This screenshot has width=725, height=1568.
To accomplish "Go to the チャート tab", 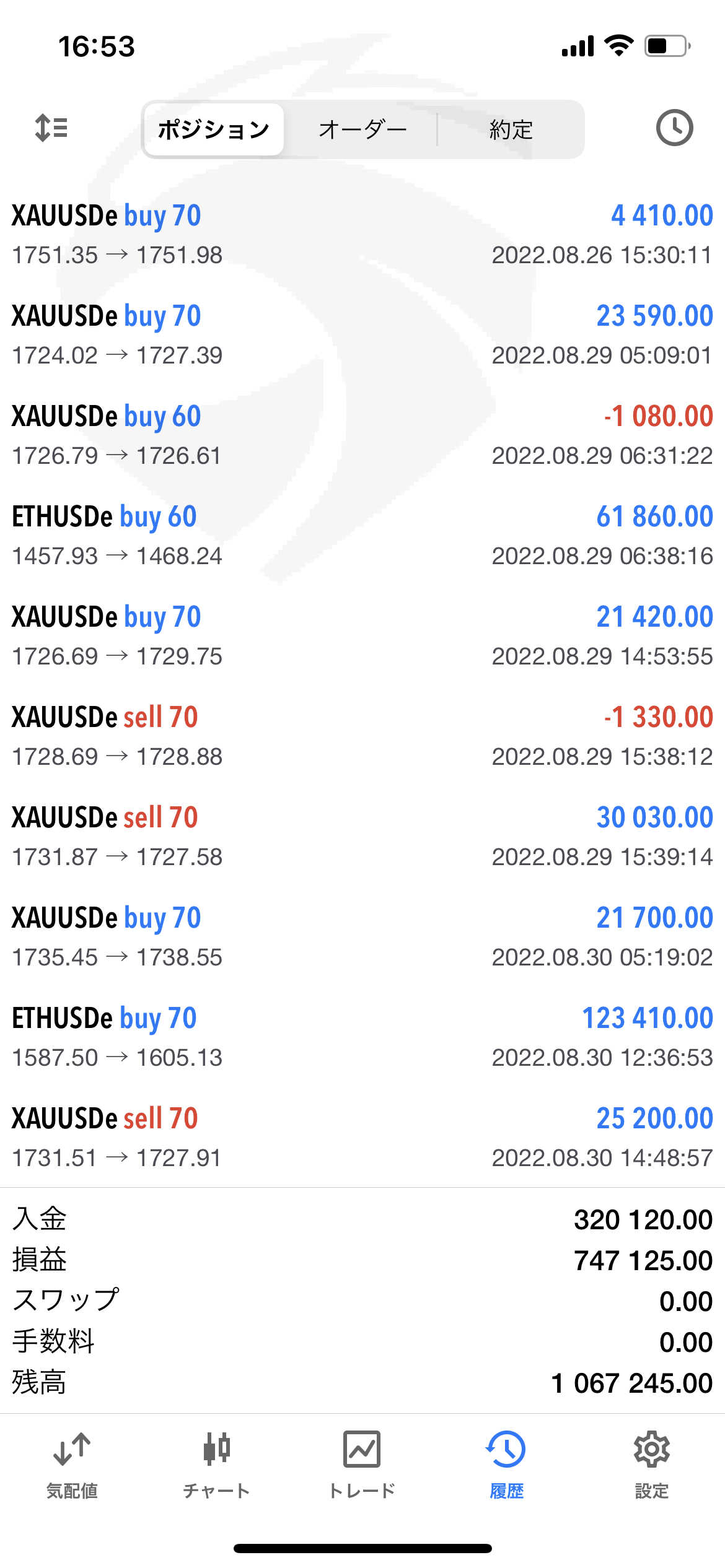I will point(217,1465).
